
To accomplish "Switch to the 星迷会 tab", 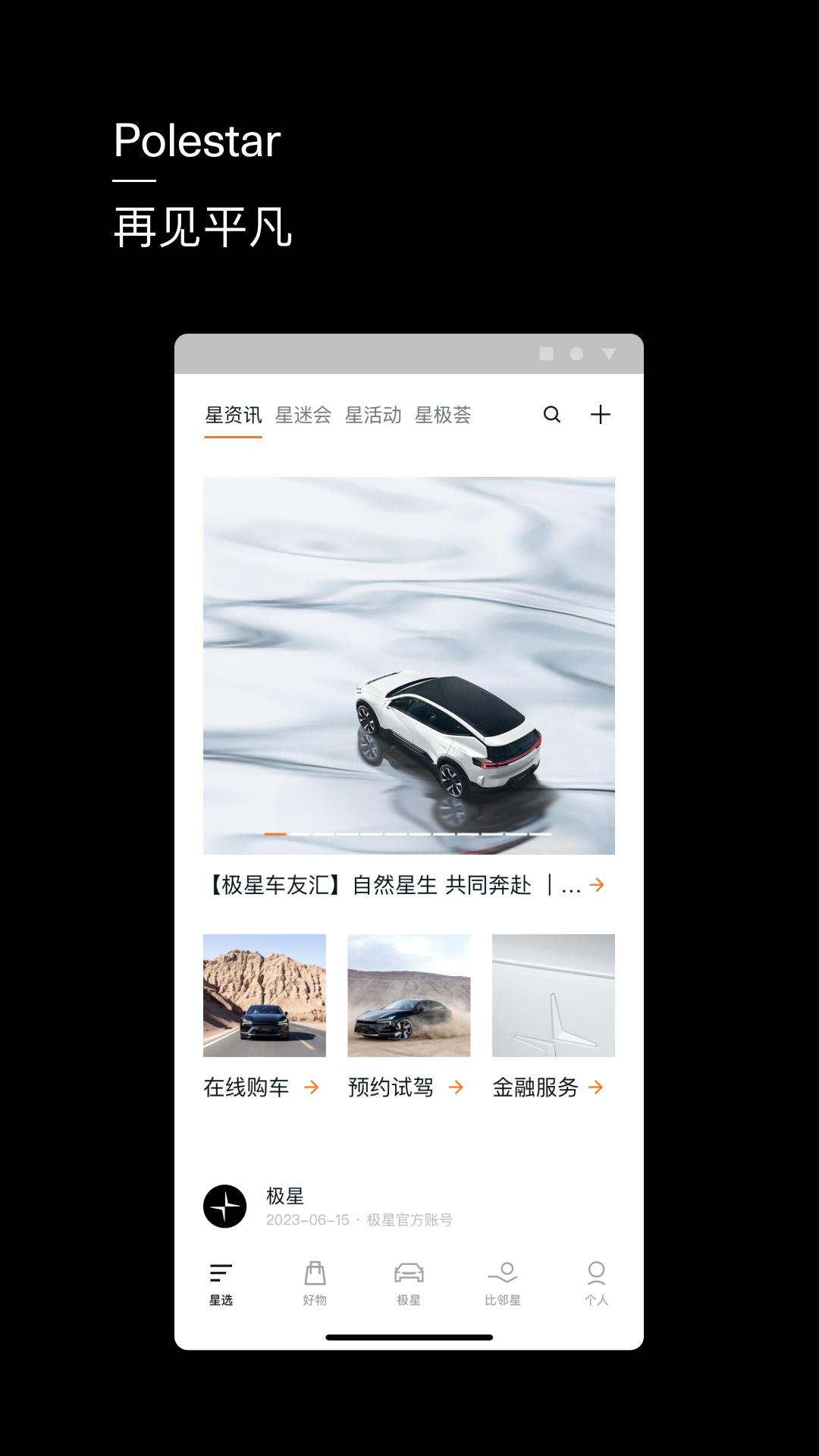I will [303, 415].
